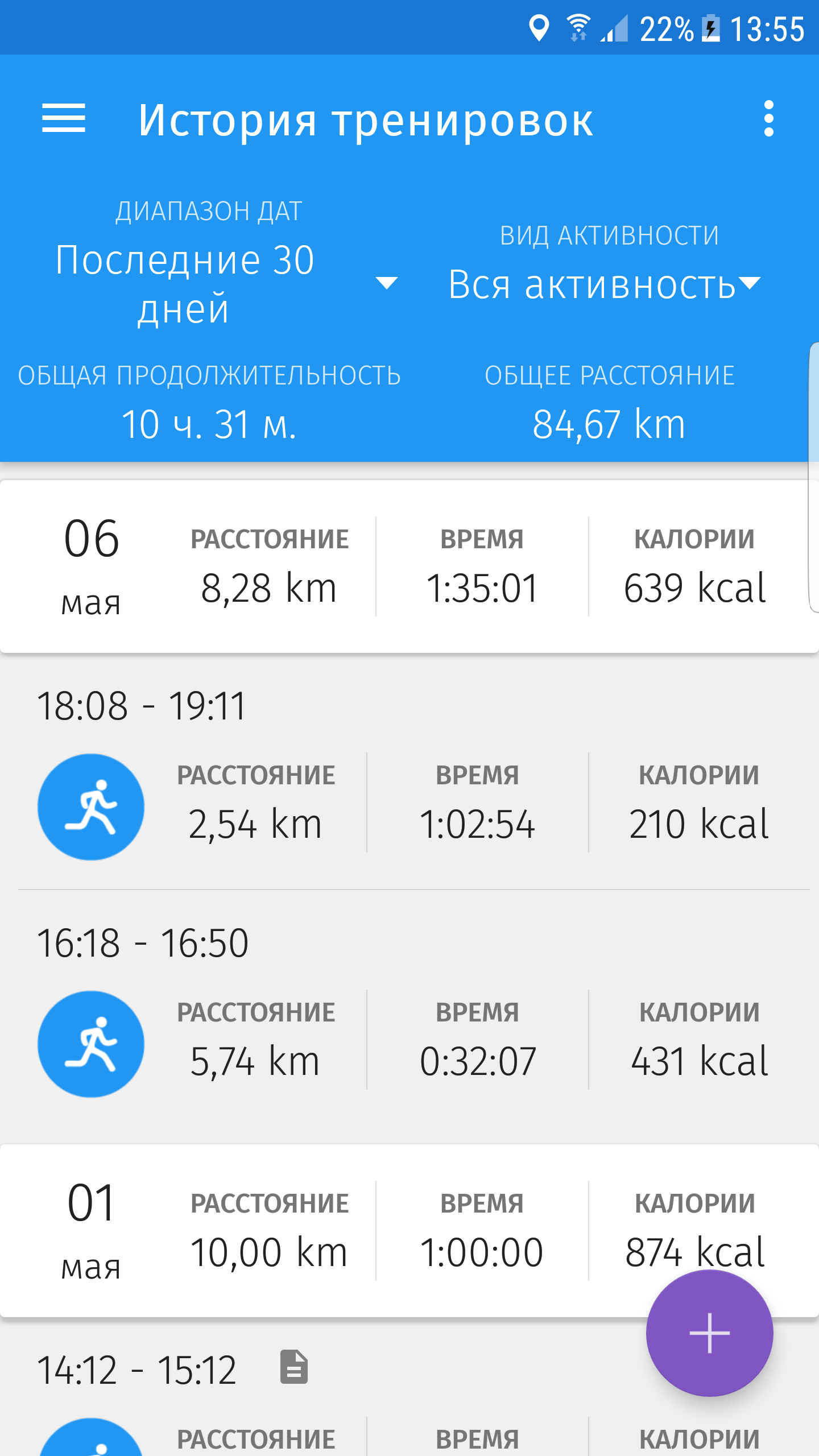Add a new workout with plus button
Viewport: 819px width, 1456px height.
pyautogui.click(x=709, y=1333)
